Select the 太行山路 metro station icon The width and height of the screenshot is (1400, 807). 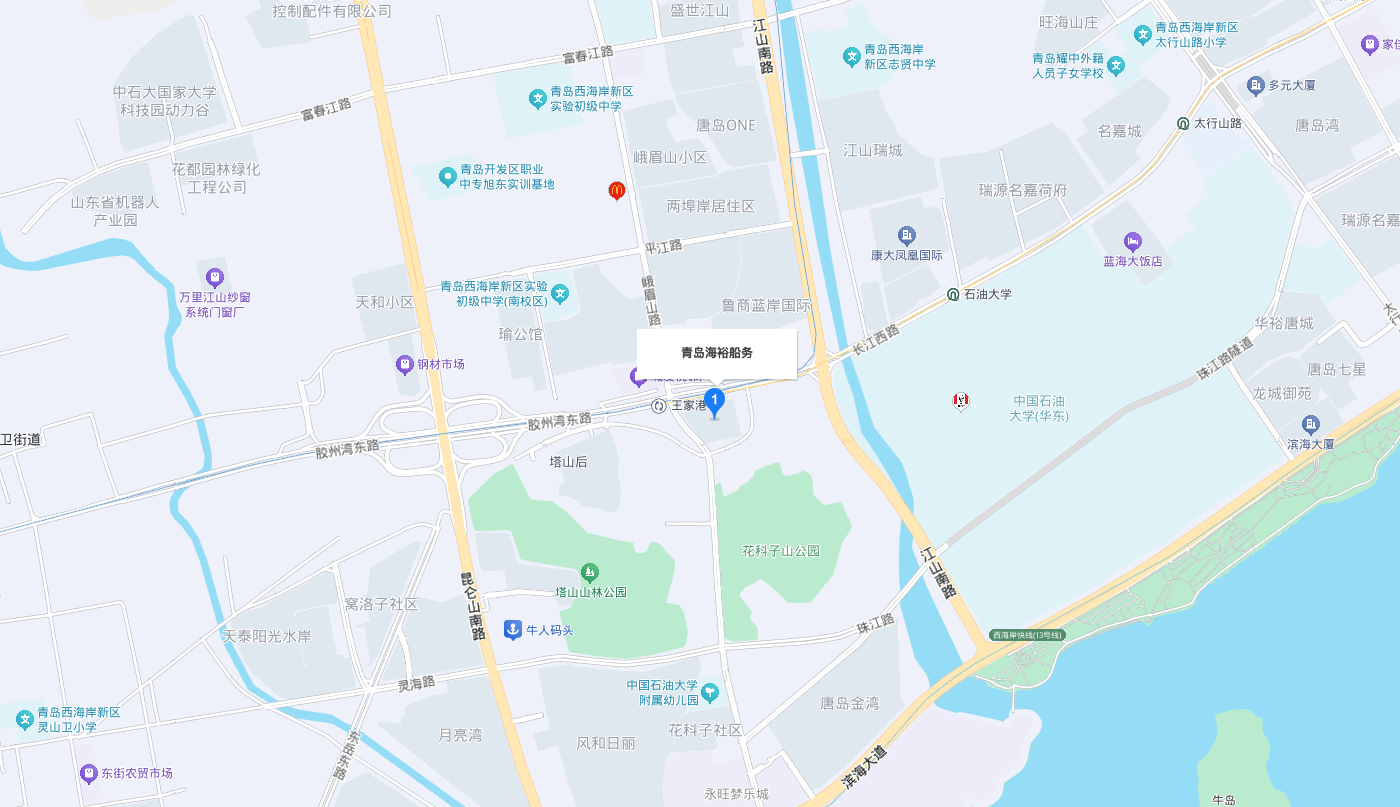click(x=1184, y=123)
